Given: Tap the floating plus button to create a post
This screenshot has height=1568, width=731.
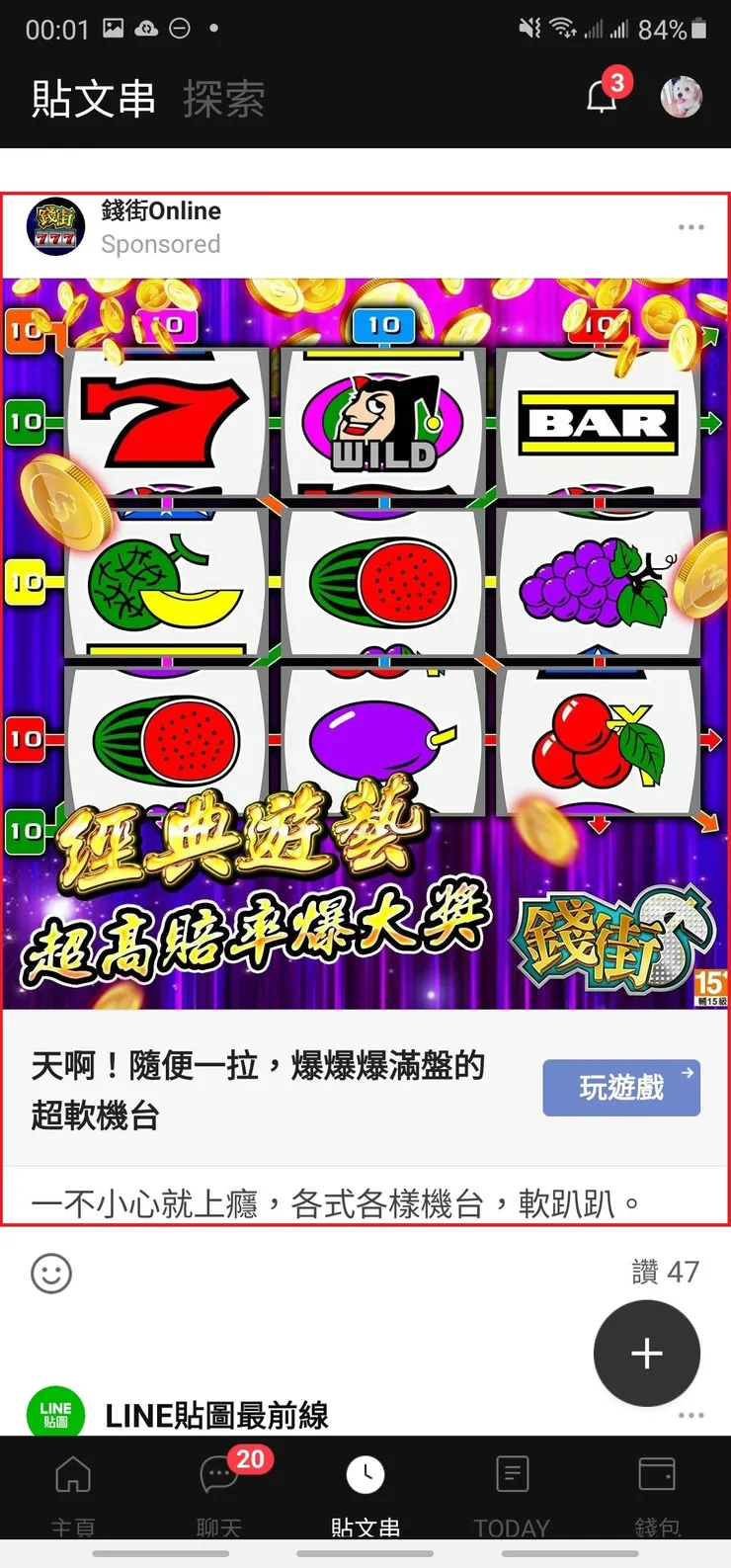Looking at the screenshot, I should point(646,1354).
